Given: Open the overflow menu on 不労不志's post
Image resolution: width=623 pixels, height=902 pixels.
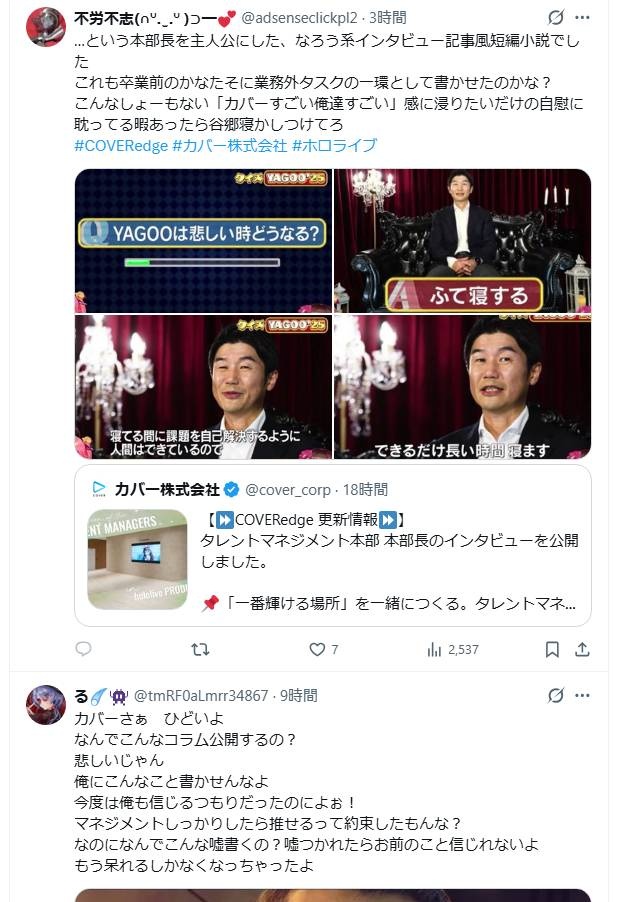Looking at the screenshot, I should 583,18.
